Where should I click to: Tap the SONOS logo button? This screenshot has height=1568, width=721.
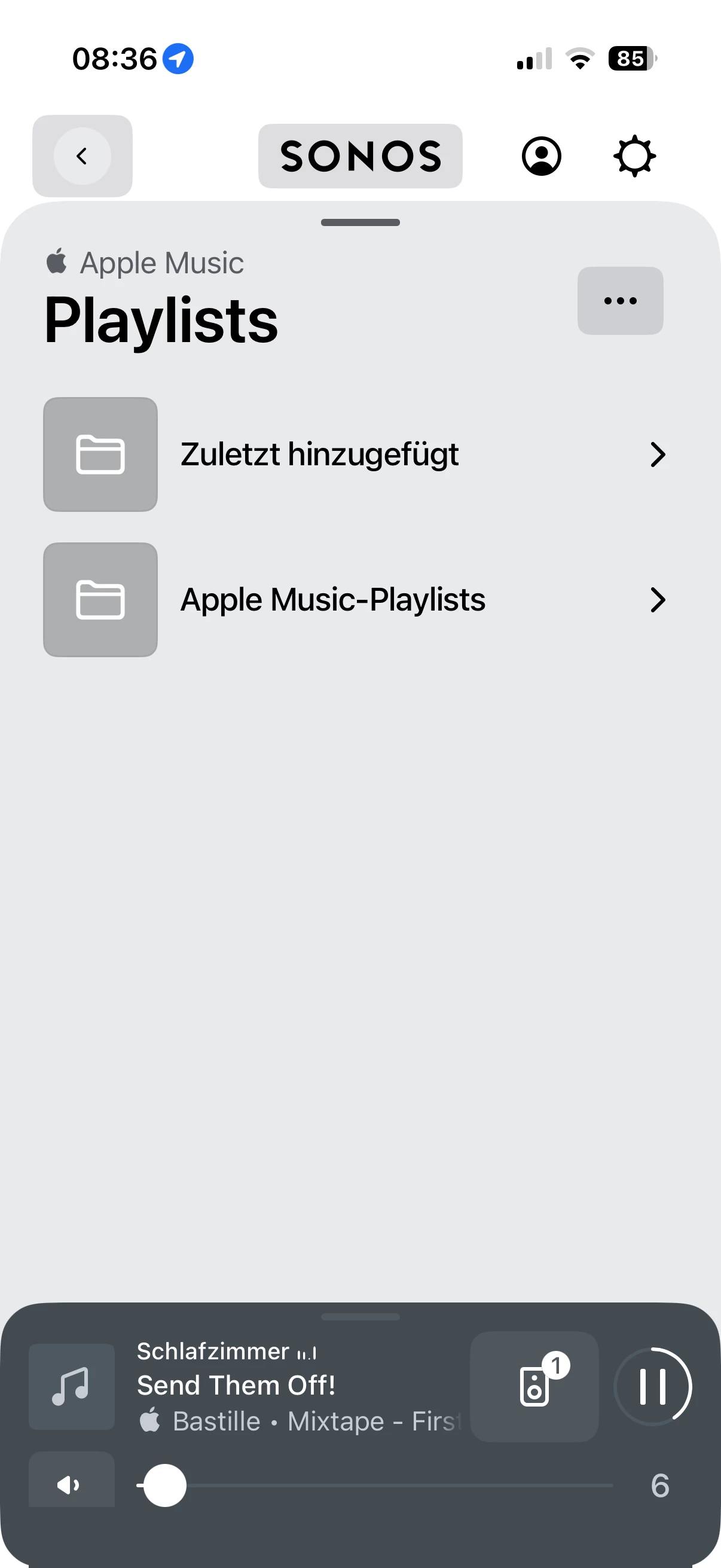(360, 156)
